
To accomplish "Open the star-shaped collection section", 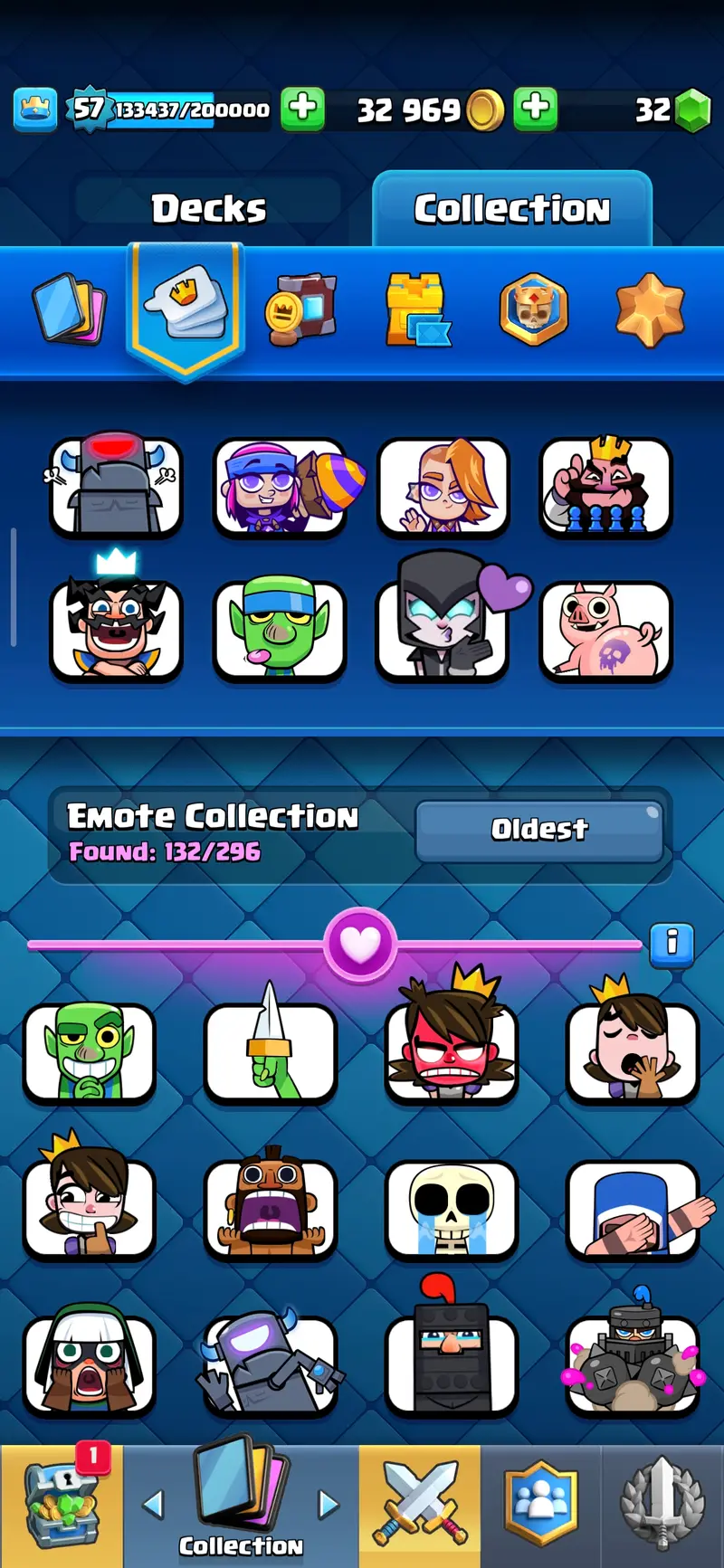I will tap(650, 310).
